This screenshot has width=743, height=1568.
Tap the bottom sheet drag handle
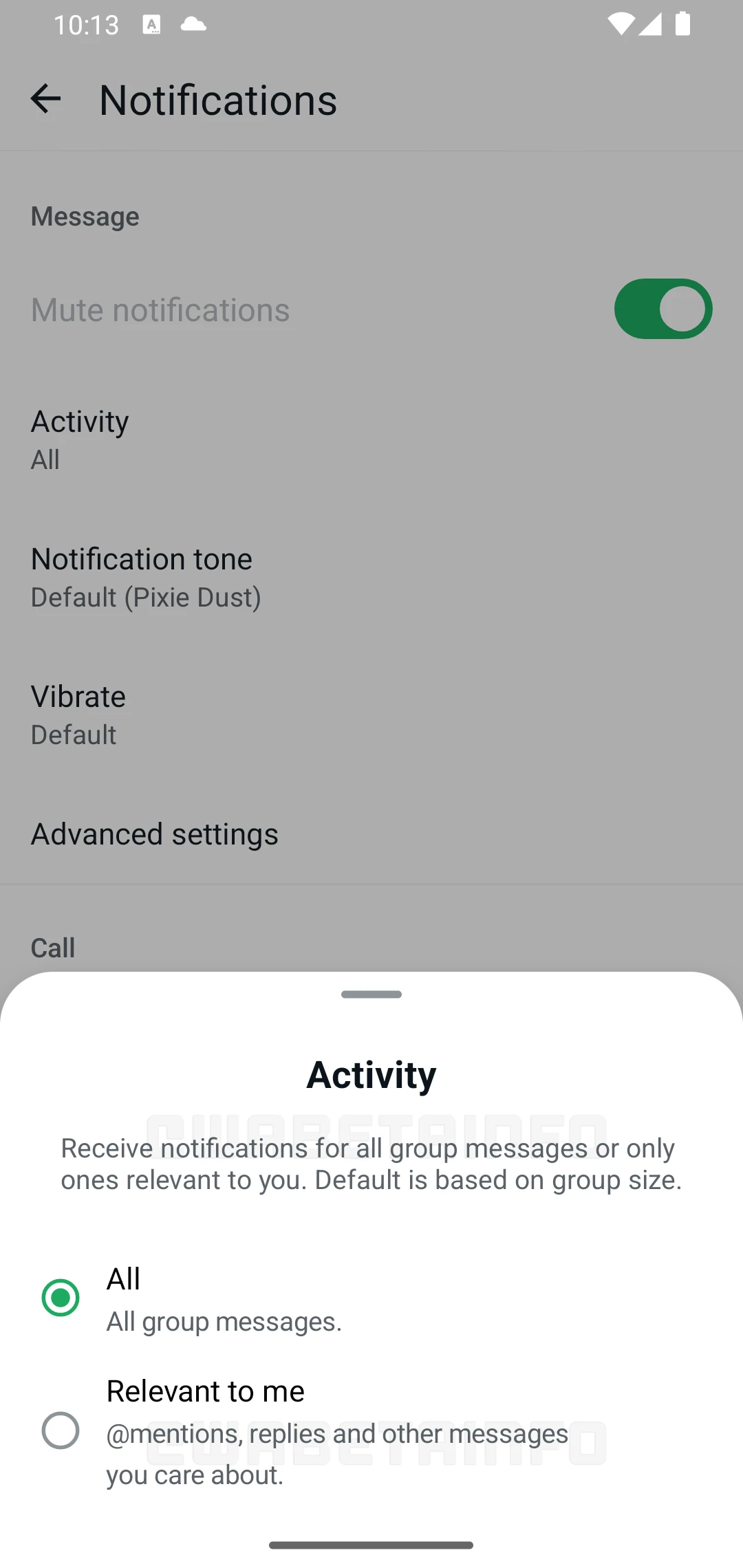[x=371, y=994]
